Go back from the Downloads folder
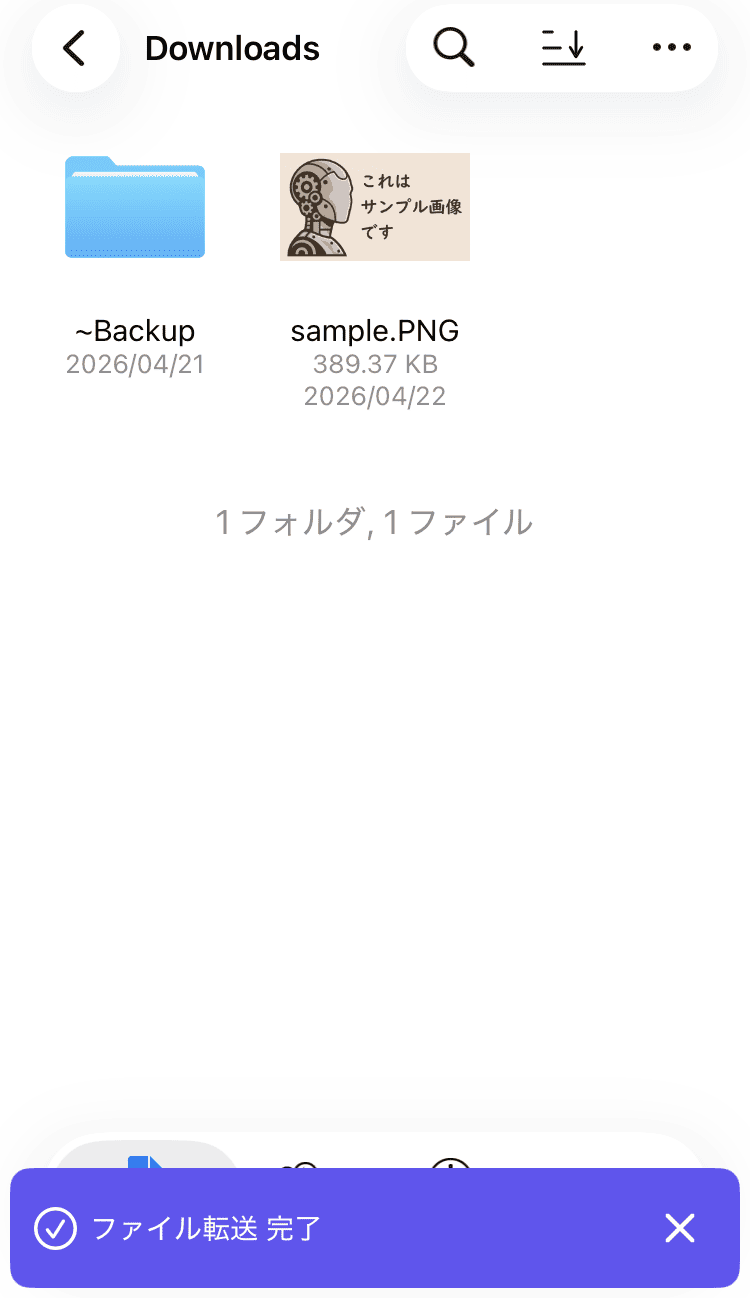 (x=75, y=48)
